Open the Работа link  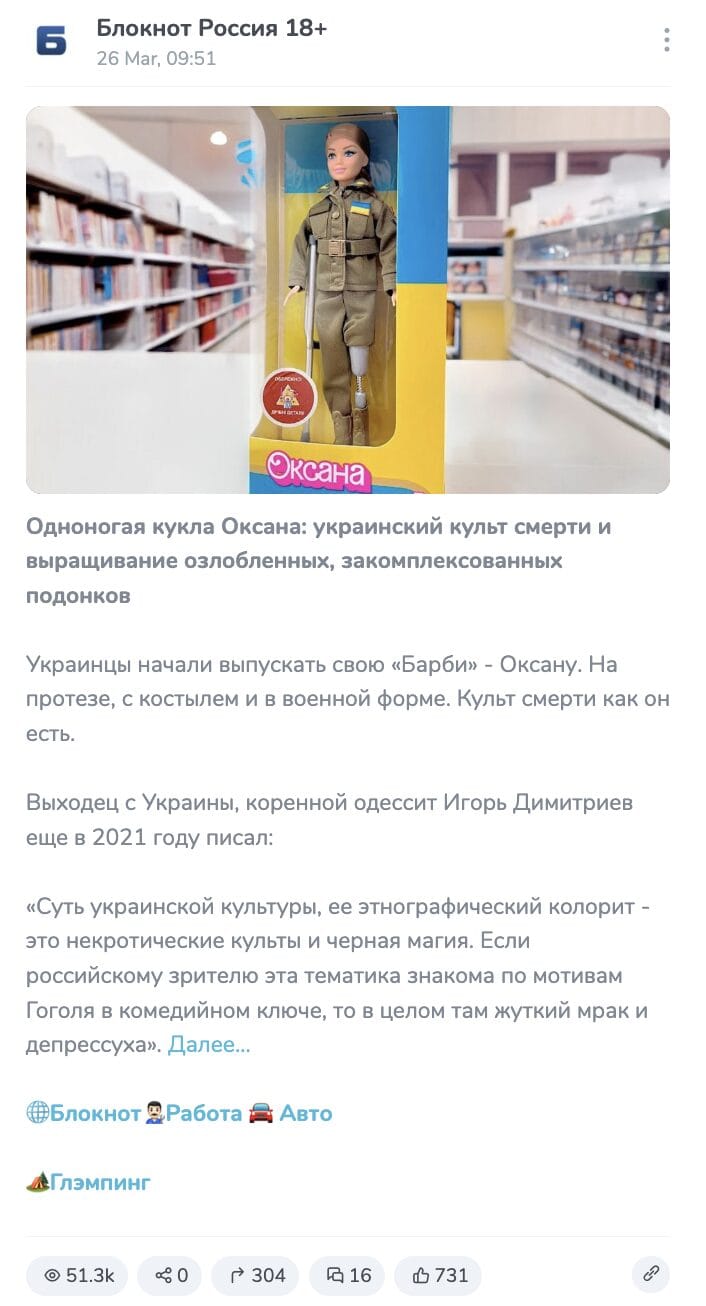click(x=194, y=1113)
